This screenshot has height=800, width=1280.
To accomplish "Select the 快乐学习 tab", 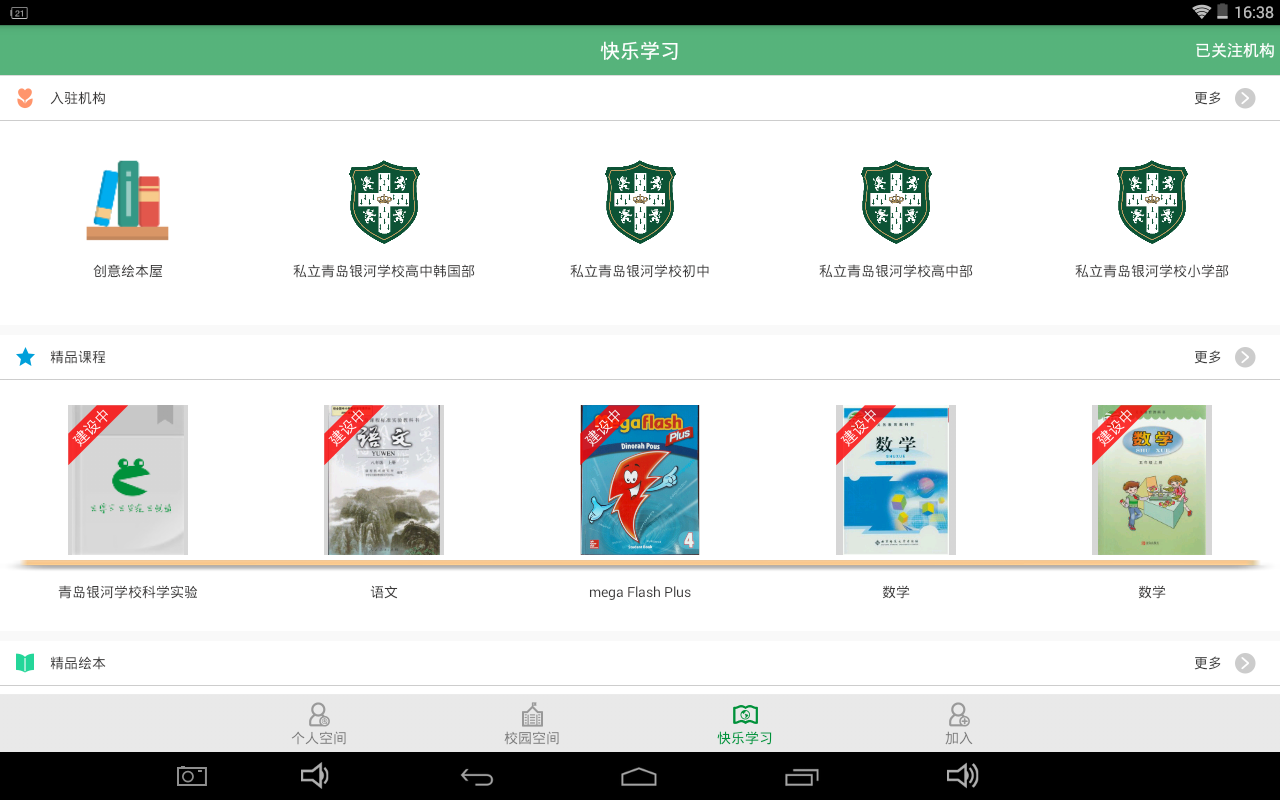I will (x=745, y=724).
